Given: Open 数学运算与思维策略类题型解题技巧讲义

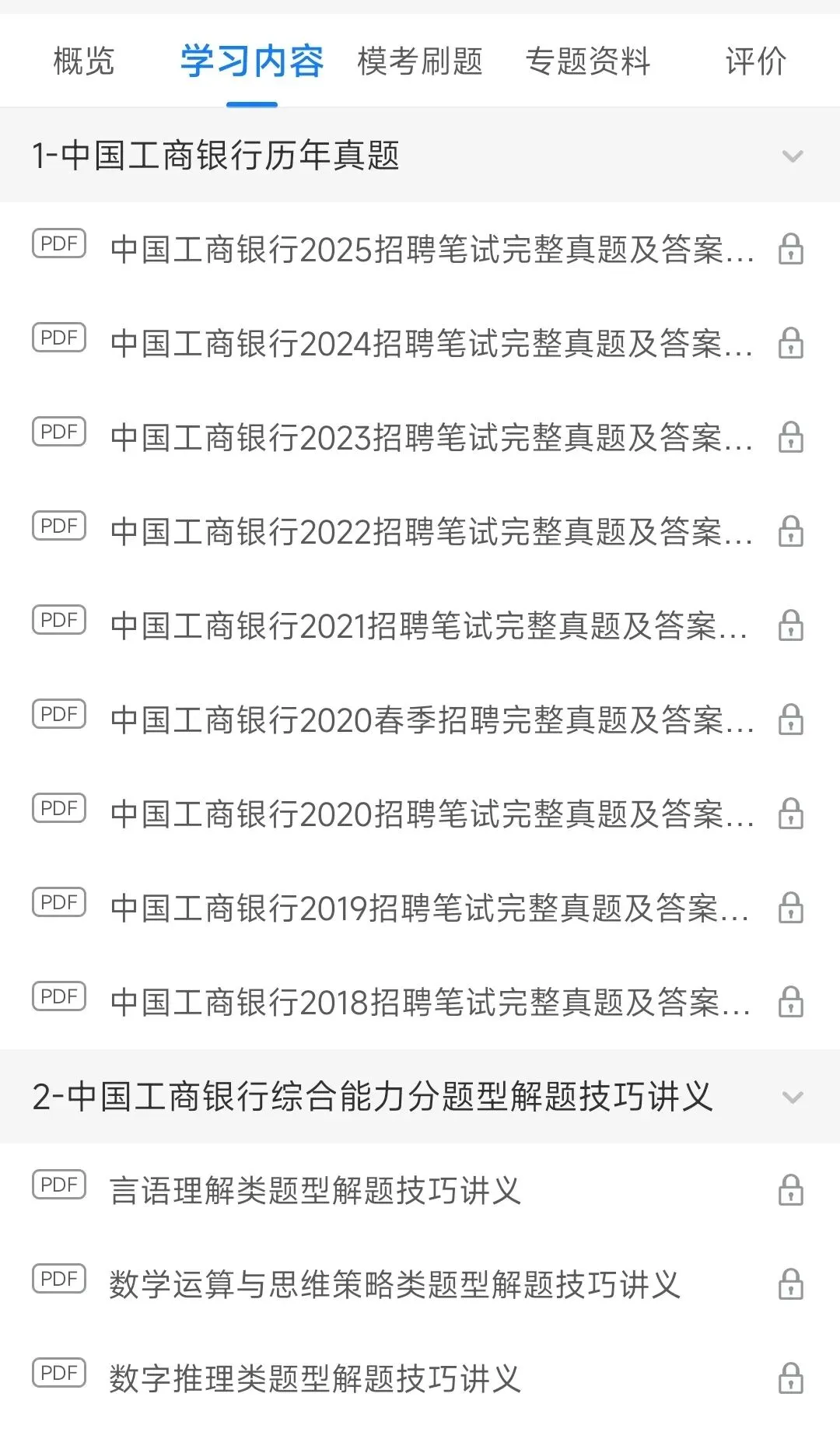Looking at the screenshot, I should click(394, 1285).
